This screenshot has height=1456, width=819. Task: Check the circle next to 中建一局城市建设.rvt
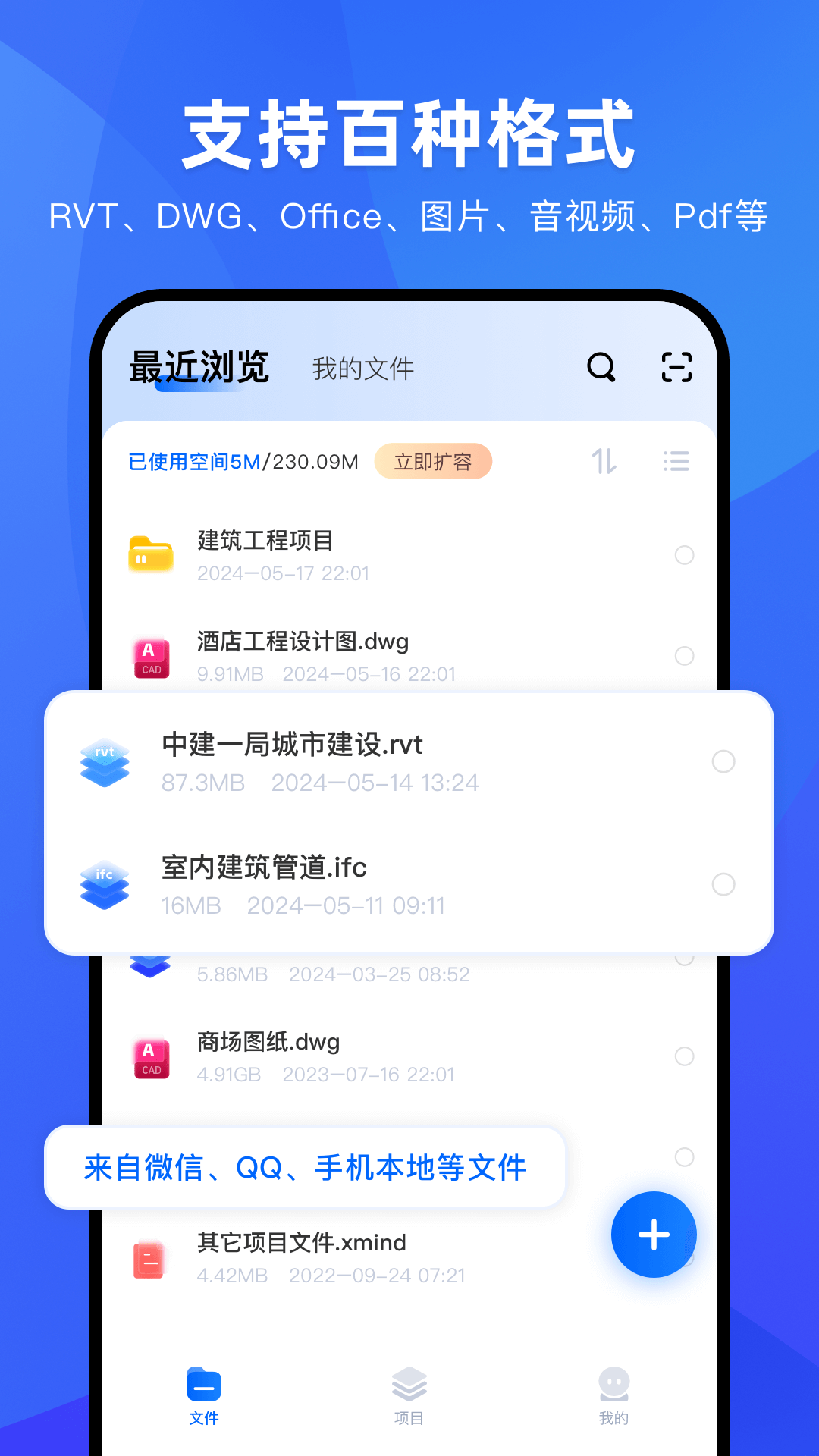(723, 762)
